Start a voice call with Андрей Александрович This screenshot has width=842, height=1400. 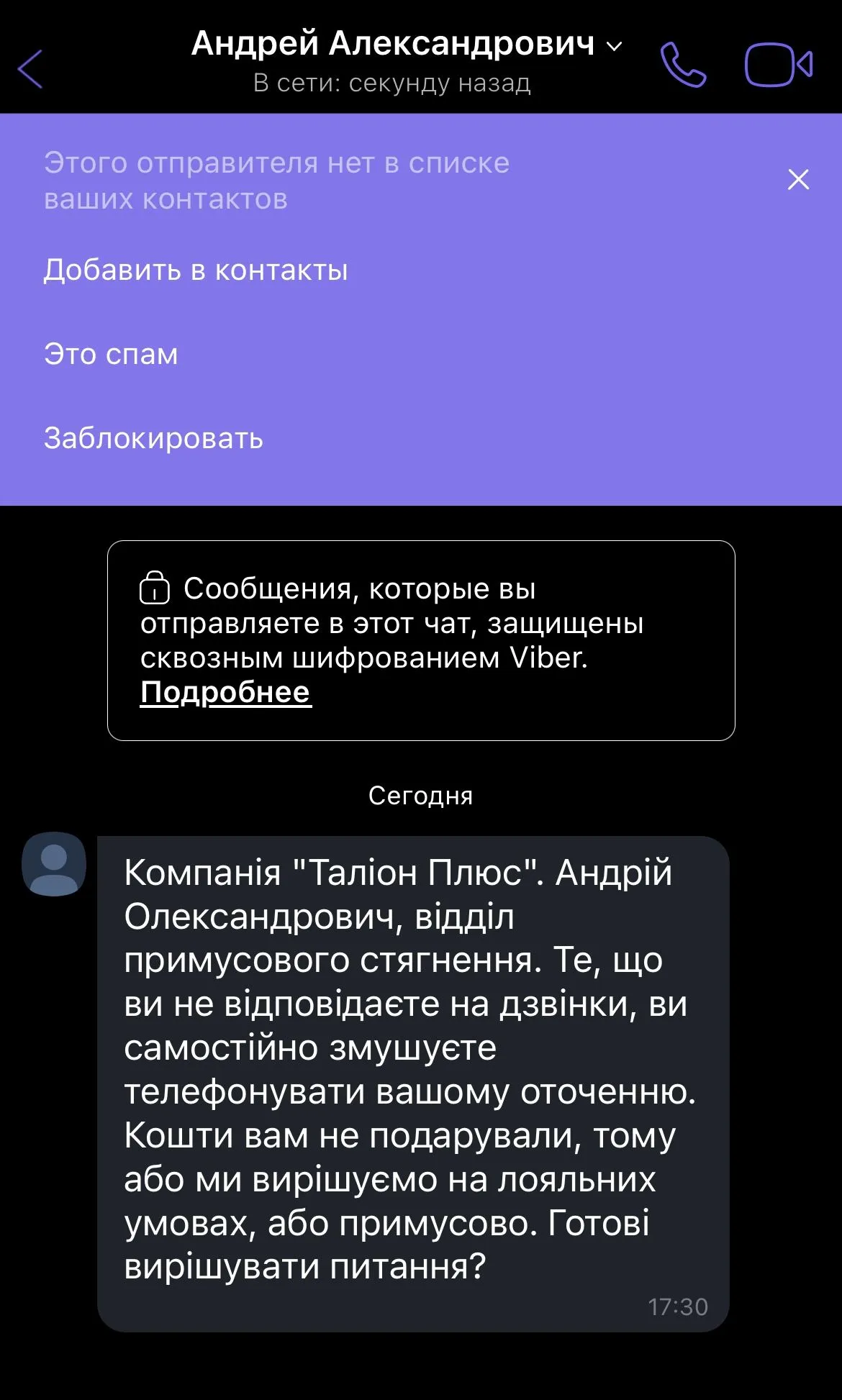coord(682,65)
